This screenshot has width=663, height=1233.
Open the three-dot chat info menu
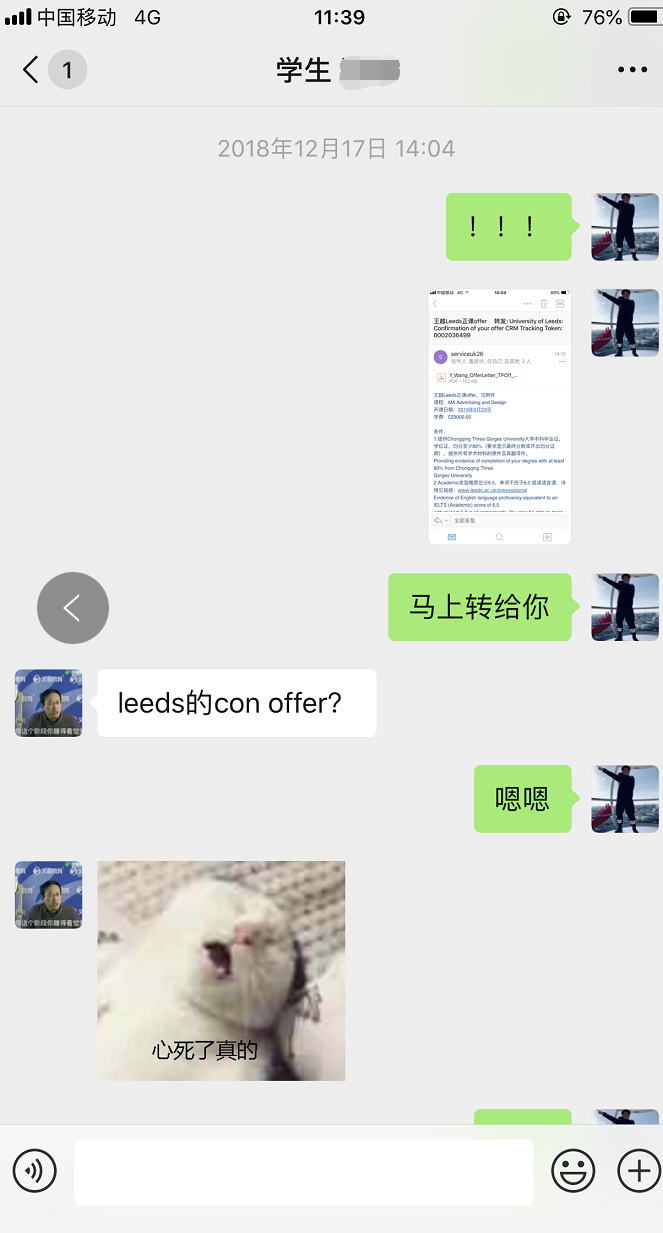(632, 70)
